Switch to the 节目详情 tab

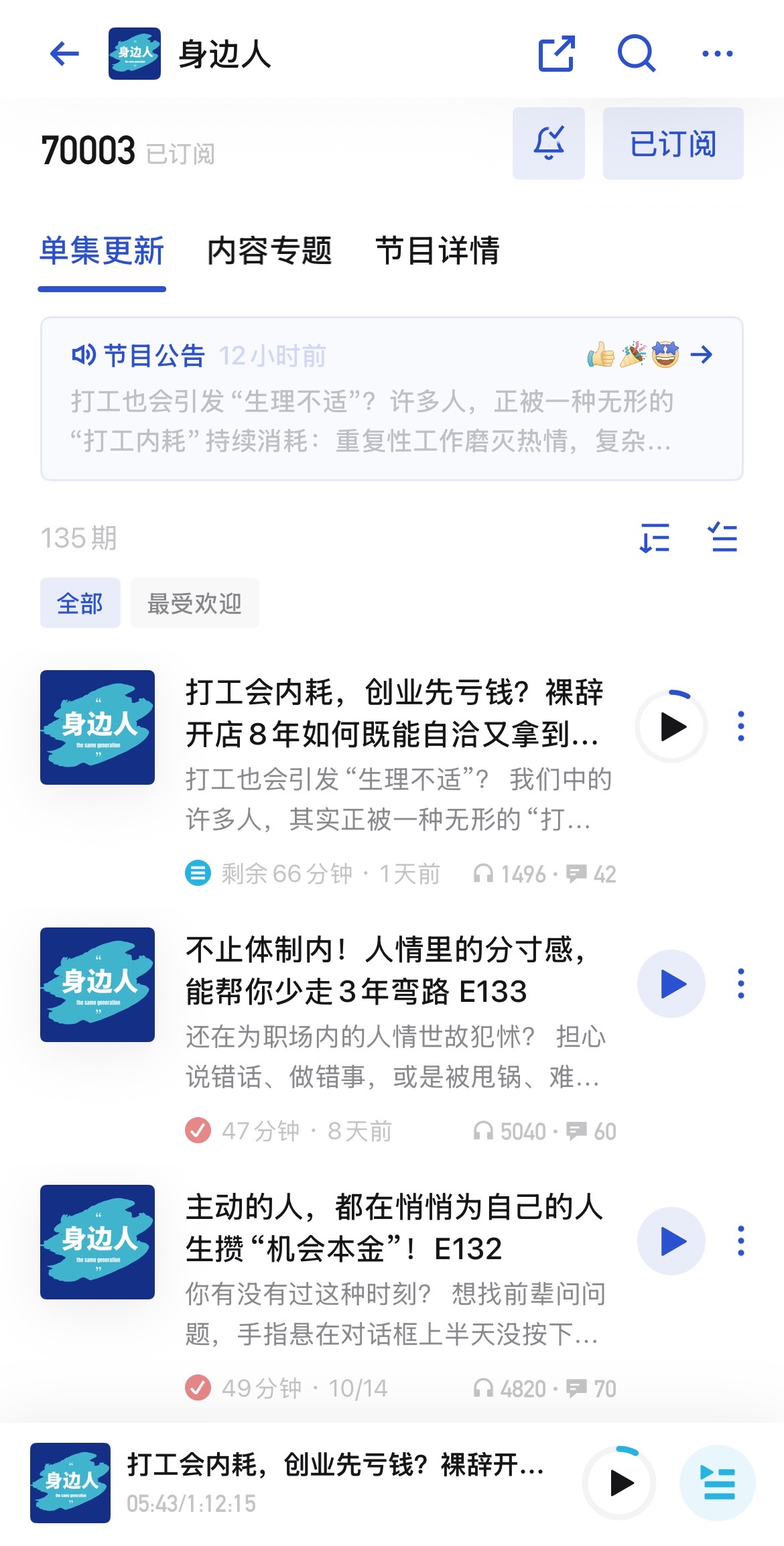(x=437, y=251)
